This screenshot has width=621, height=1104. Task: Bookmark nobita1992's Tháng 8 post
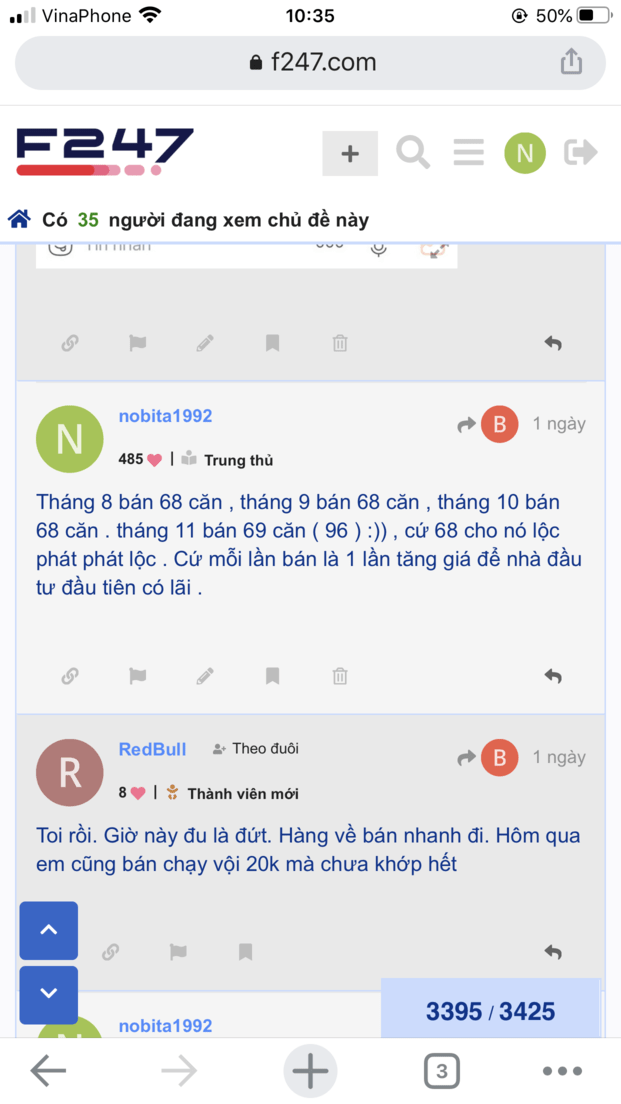pyautogui.click(x=272, y=676)
